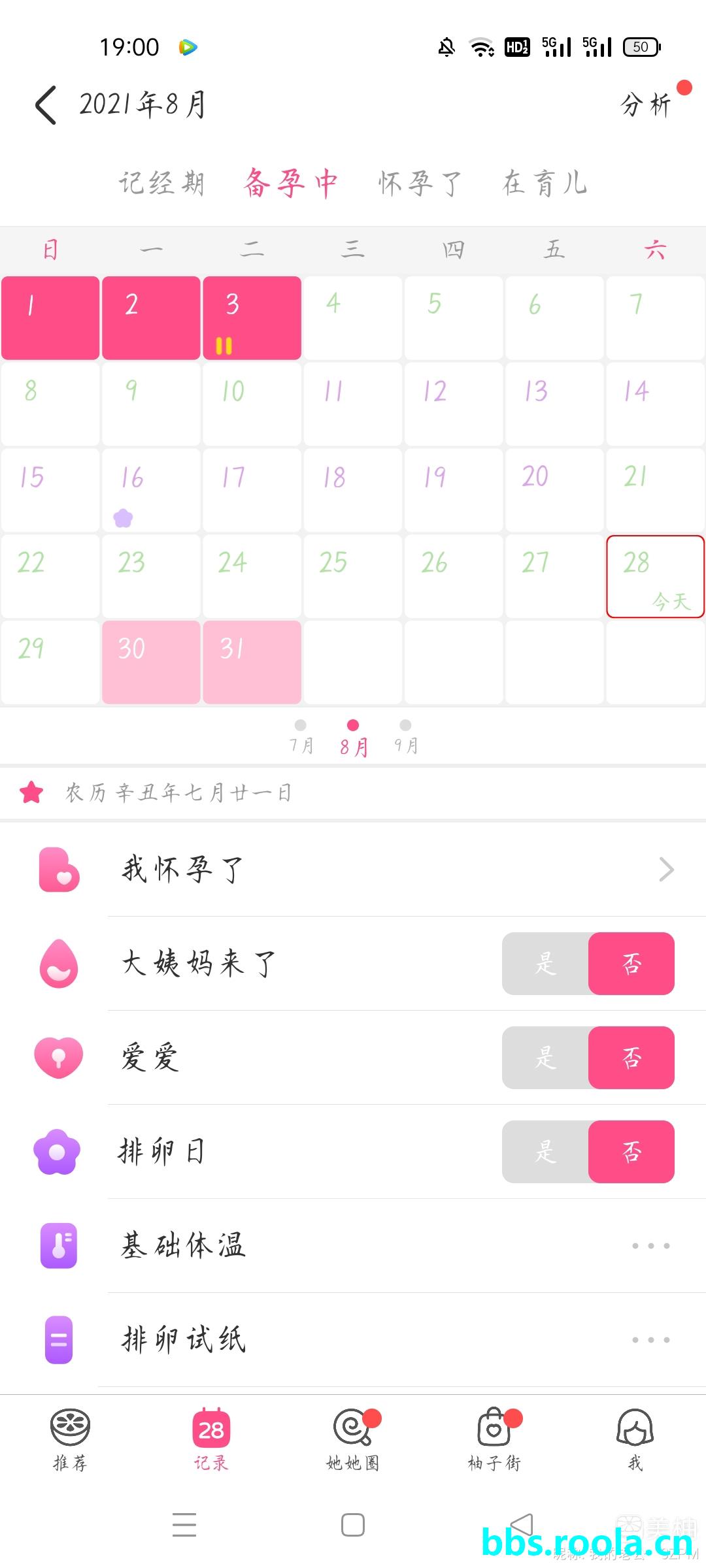
Task: Open the 分析 analysis page
Action: (x=646, y=105)
